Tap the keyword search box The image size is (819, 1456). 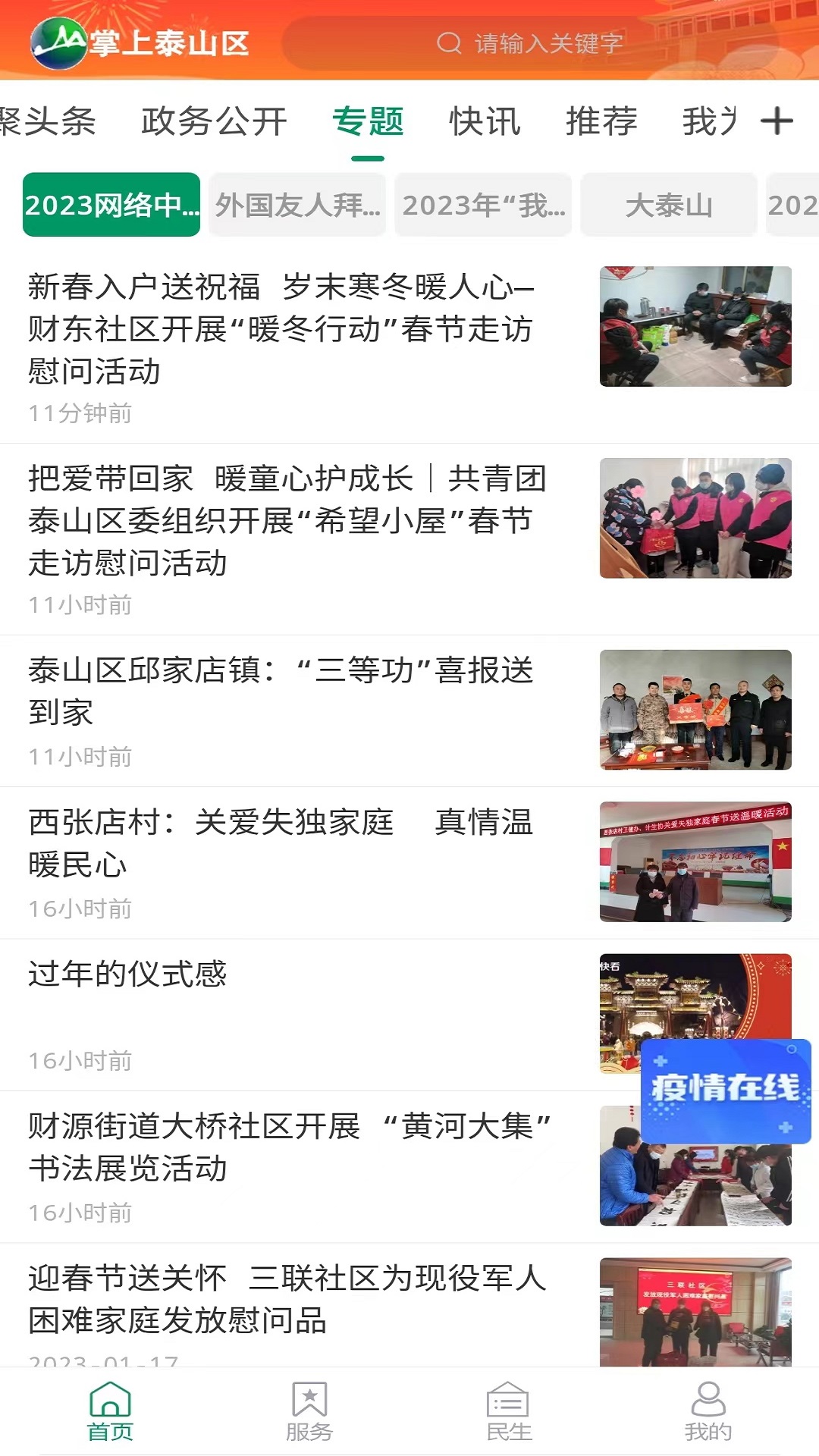click(531, 43)
